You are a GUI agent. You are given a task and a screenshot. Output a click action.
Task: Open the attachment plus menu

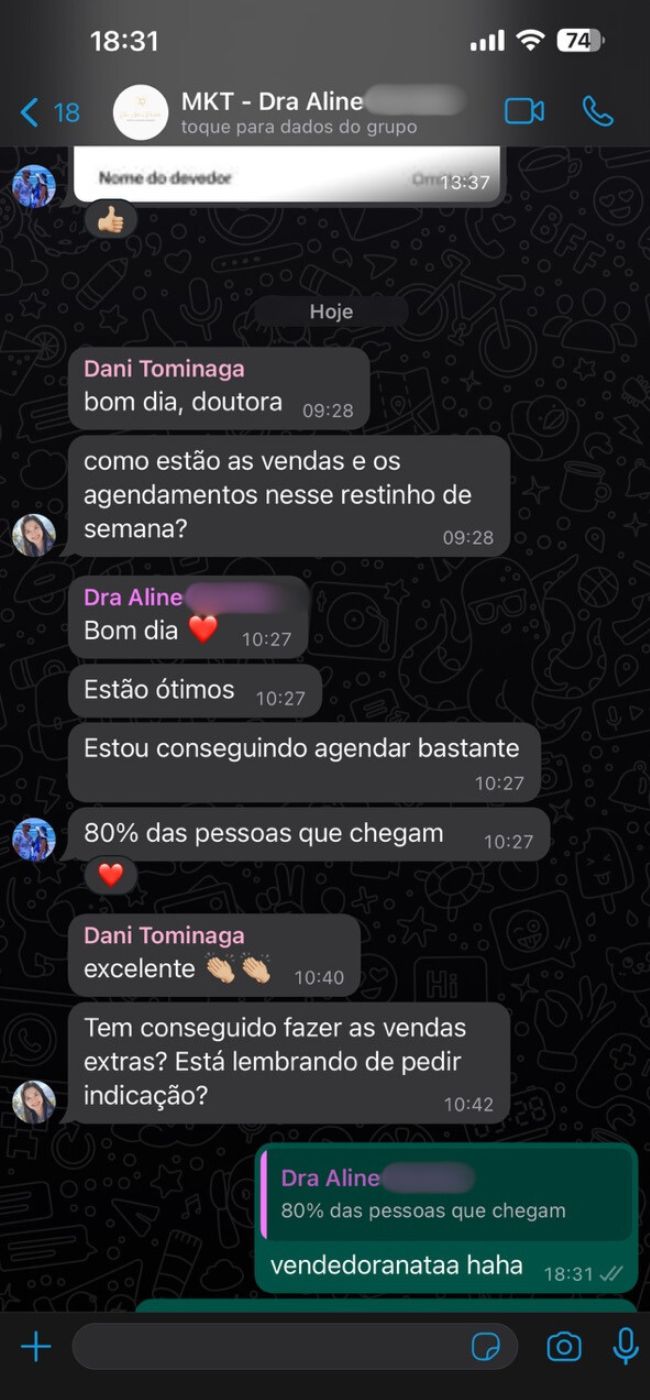[36, 1347]
